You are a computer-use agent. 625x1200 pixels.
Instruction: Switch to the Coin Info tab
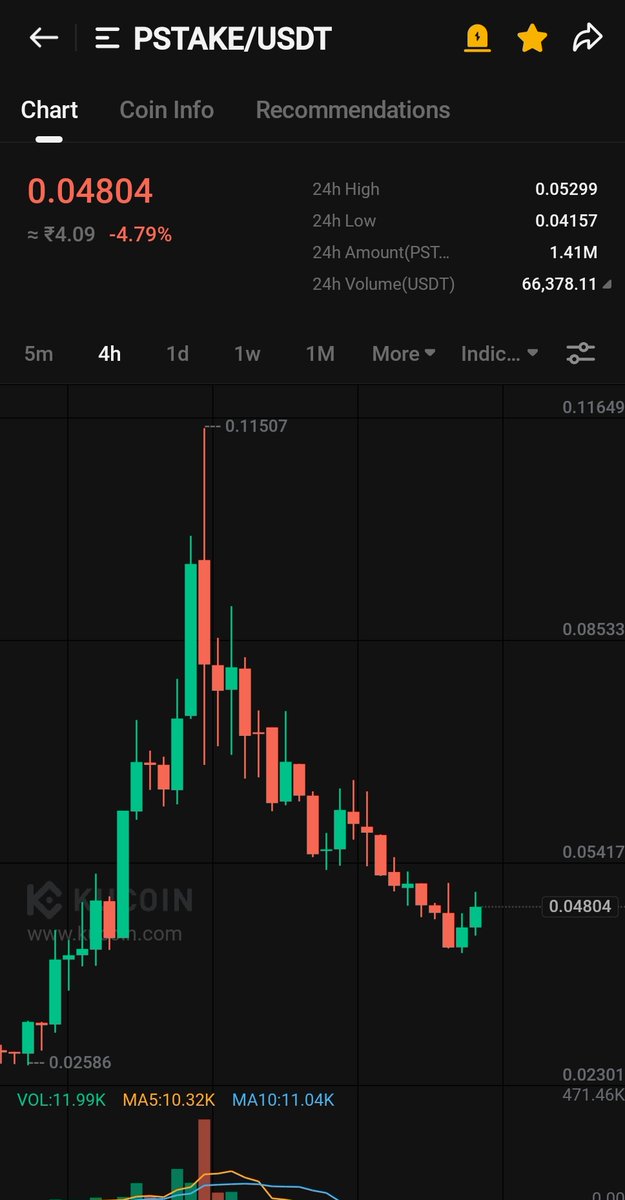pos(167,110)
